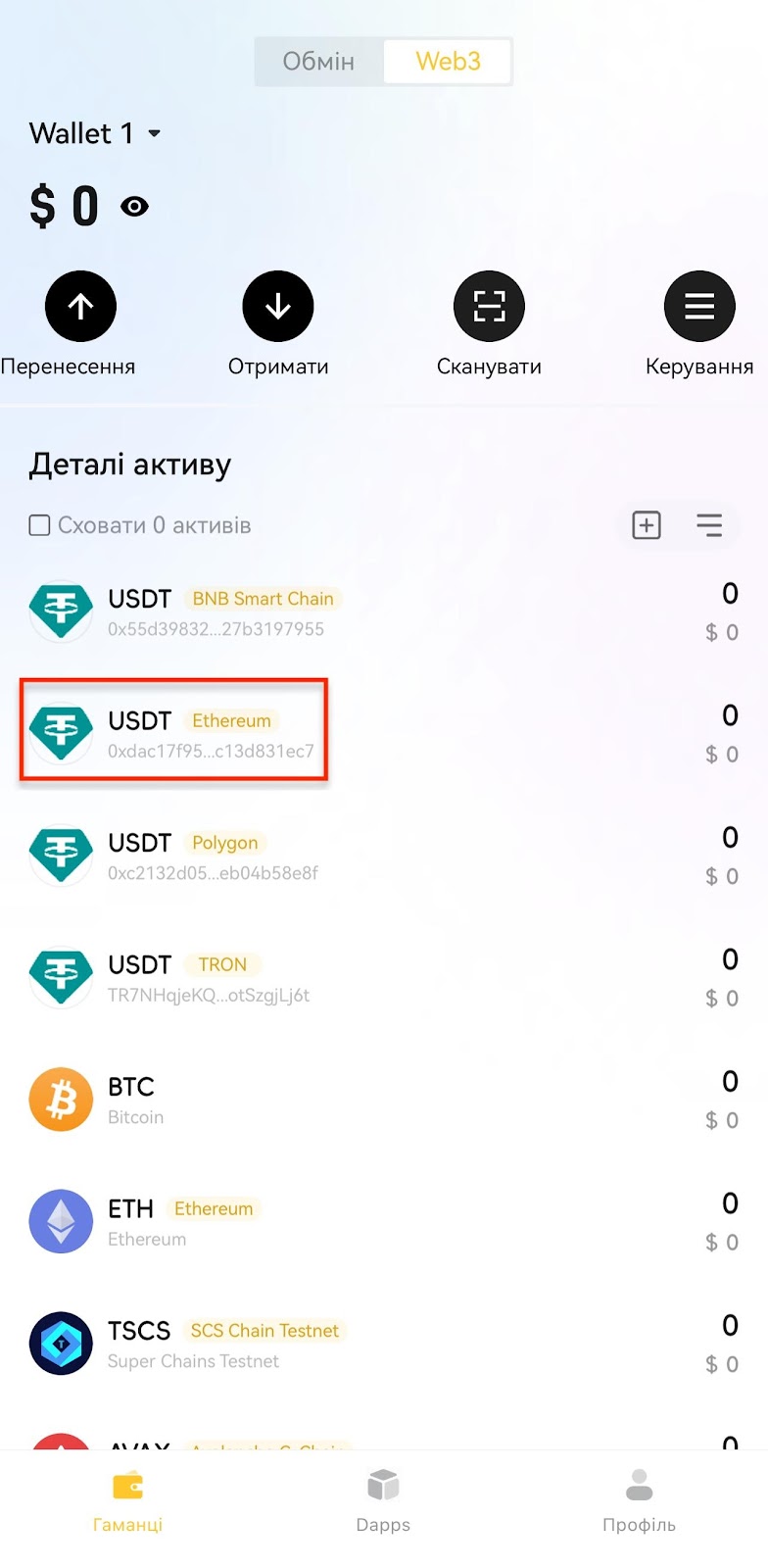Open the BTC Bitcoin asset
Screen dimensions: 768x1568
[x=384, y=1101]
